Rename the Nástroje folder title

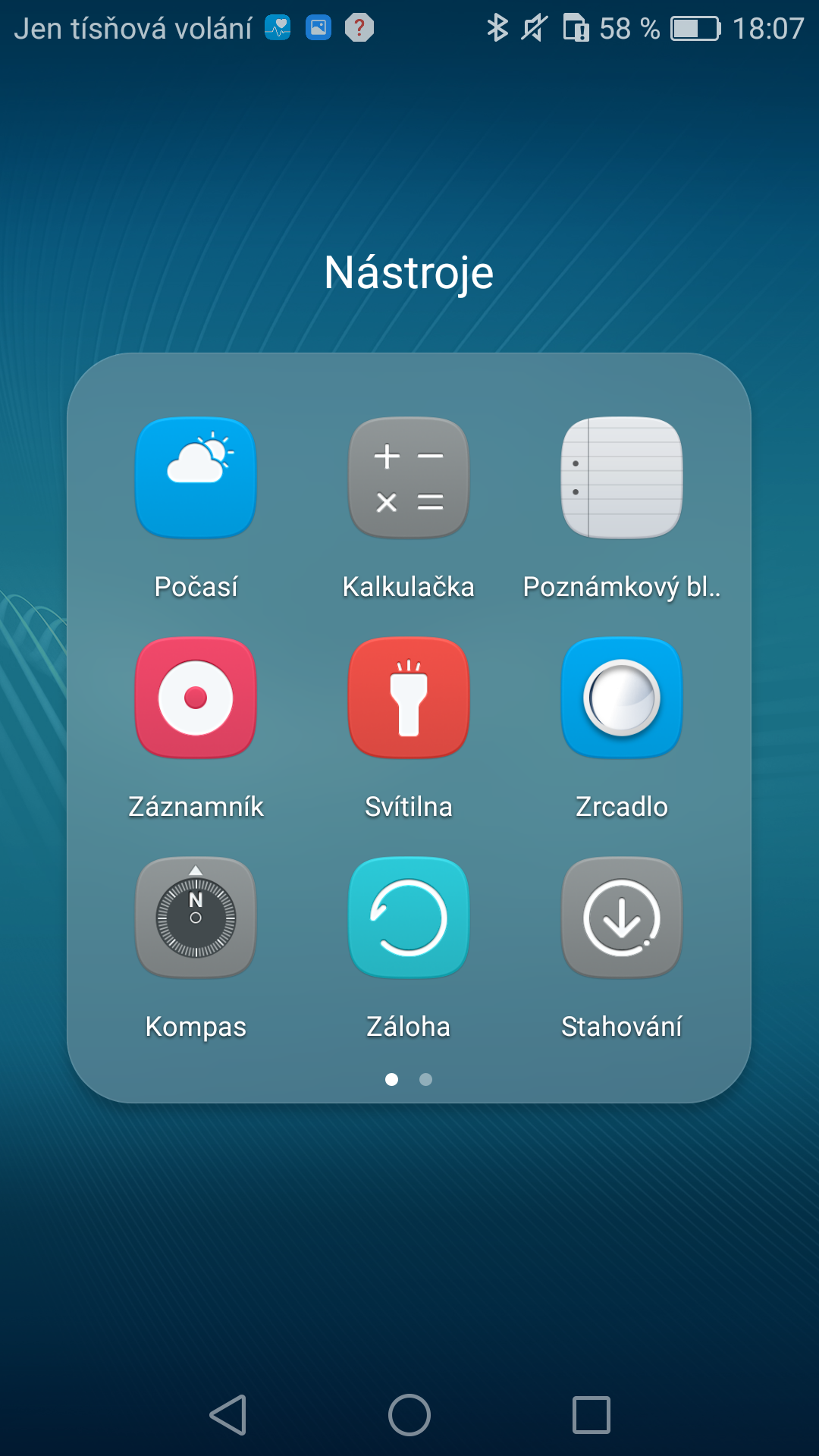point(409,273)
